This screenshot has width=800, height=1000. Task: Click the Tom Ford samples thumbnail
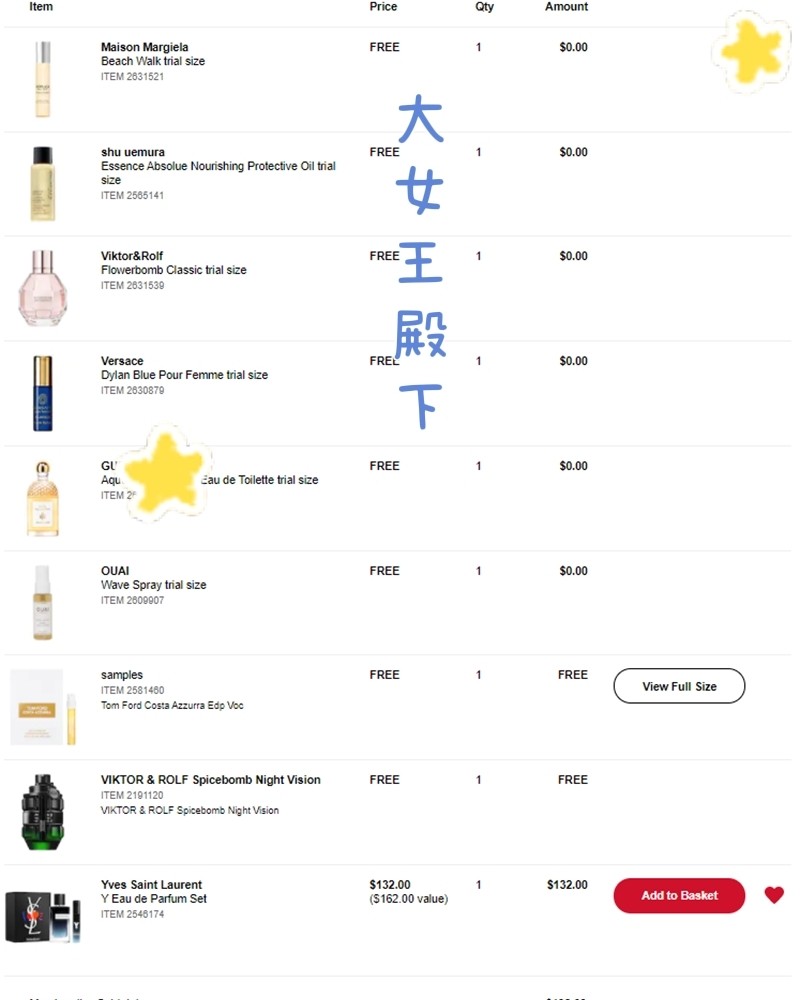coord(42,706)
